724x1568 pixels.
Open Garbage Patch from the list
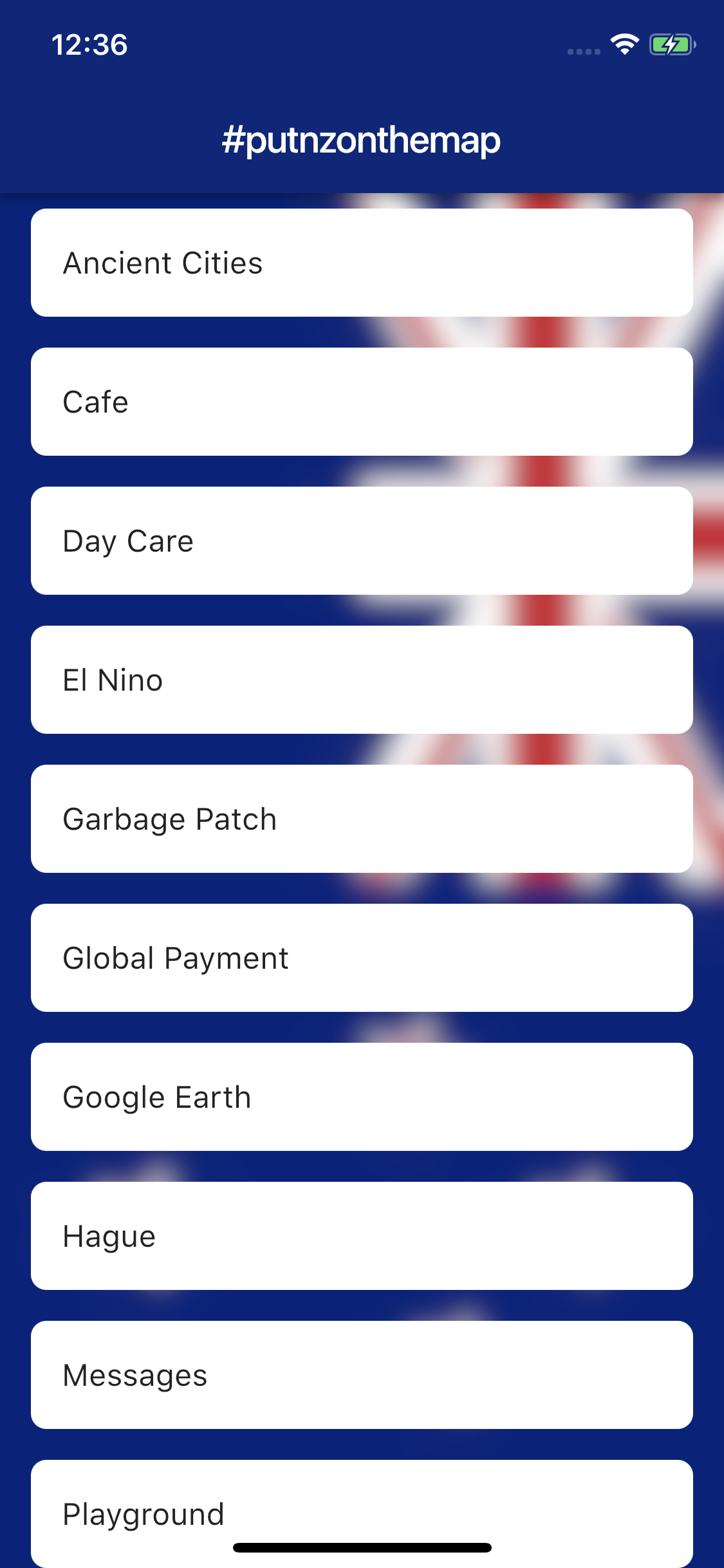coord(362,819)
